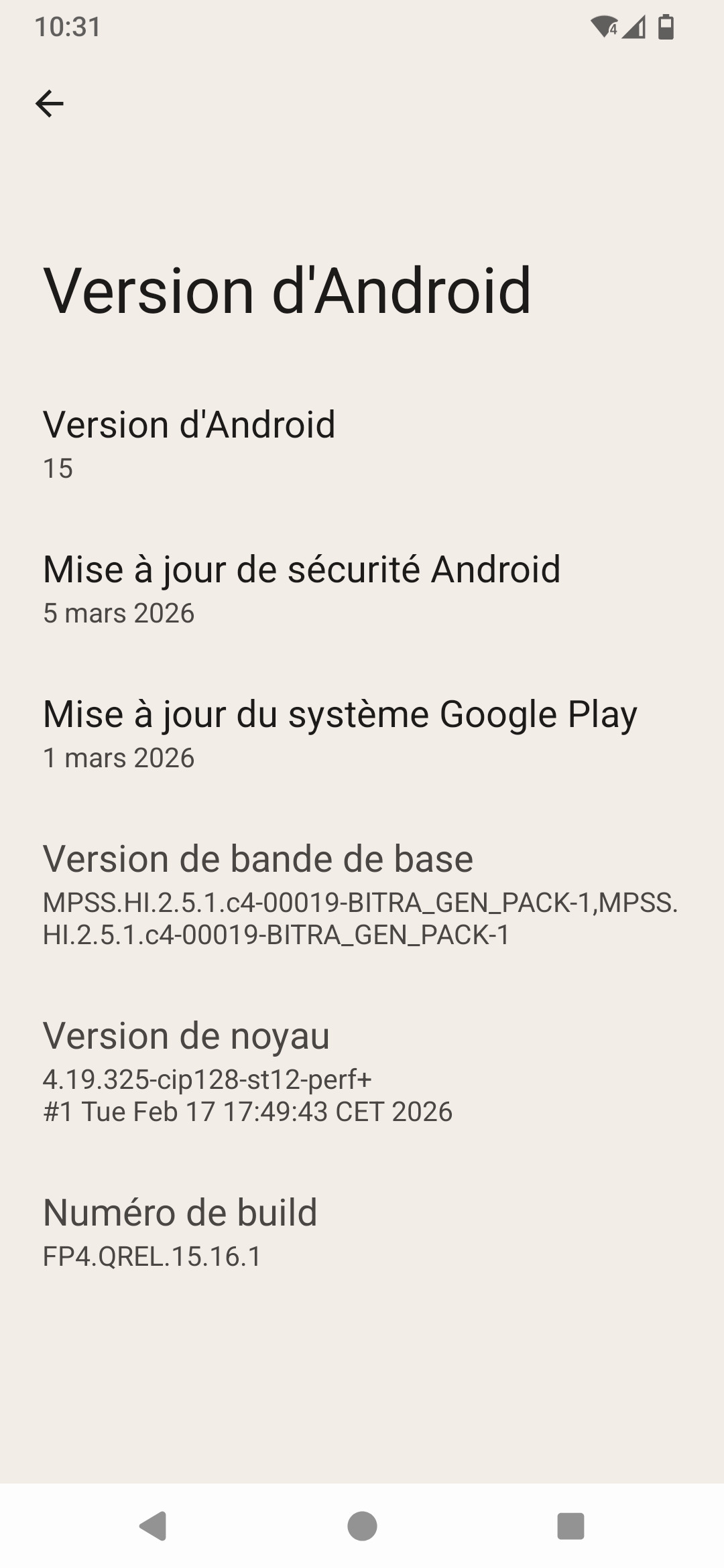
Task: Tap the system back button in navigation bar
Action: pyautogui.click(x=154, y=1526)
